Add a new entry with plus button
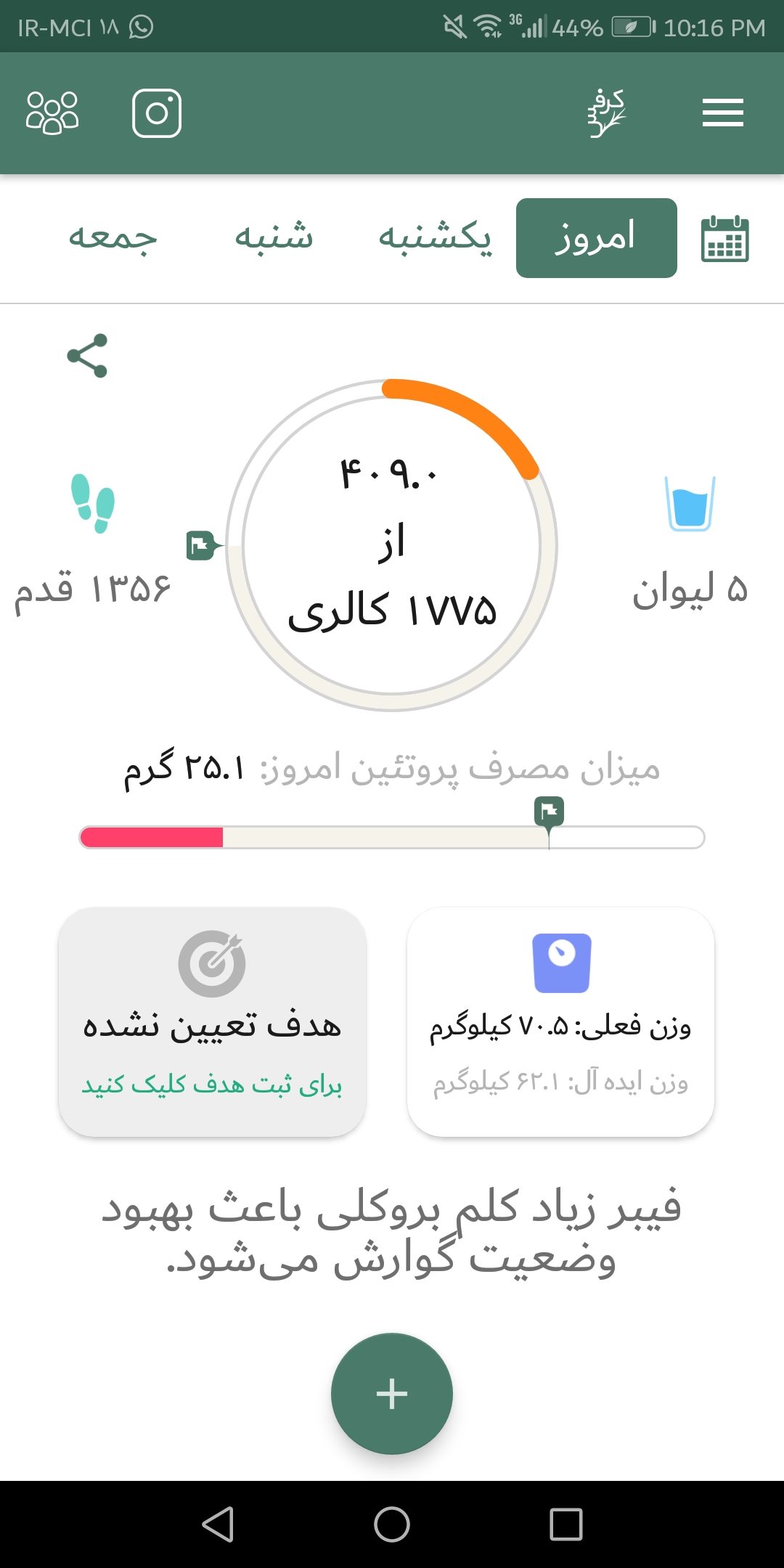784x1568 pixels. (x=392, y=1394)
